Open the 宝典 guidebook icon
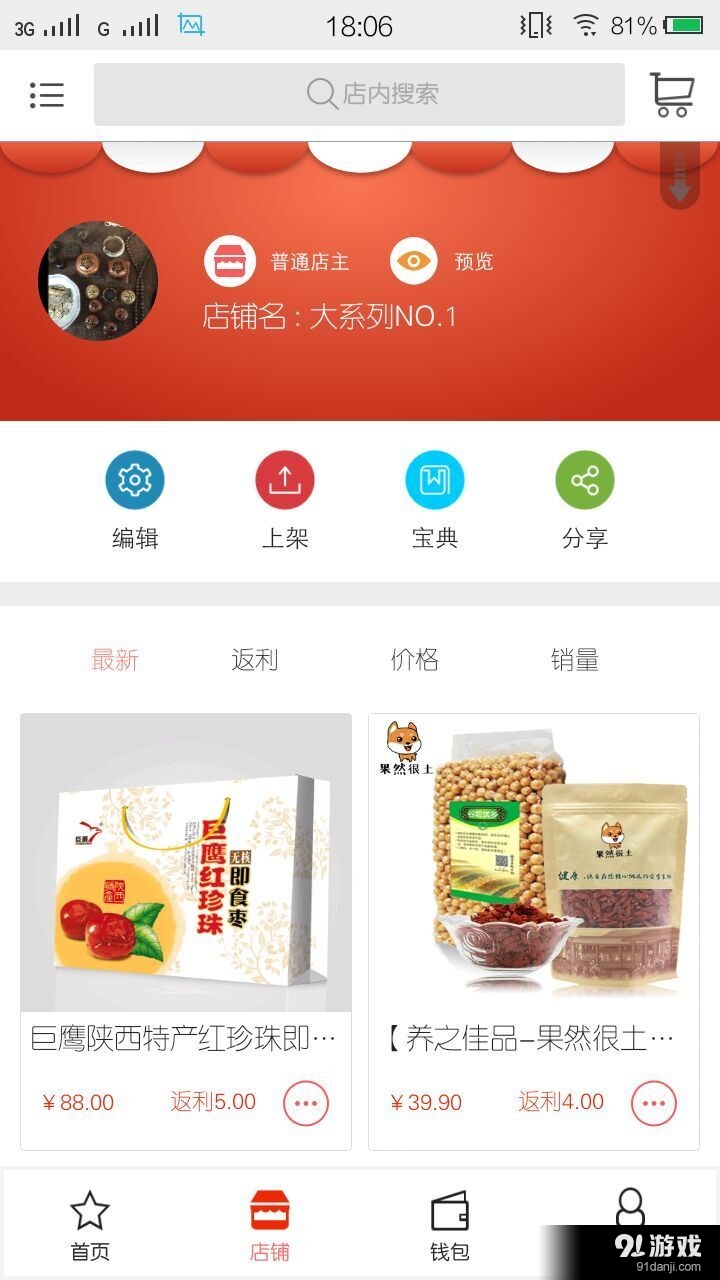 435,479
